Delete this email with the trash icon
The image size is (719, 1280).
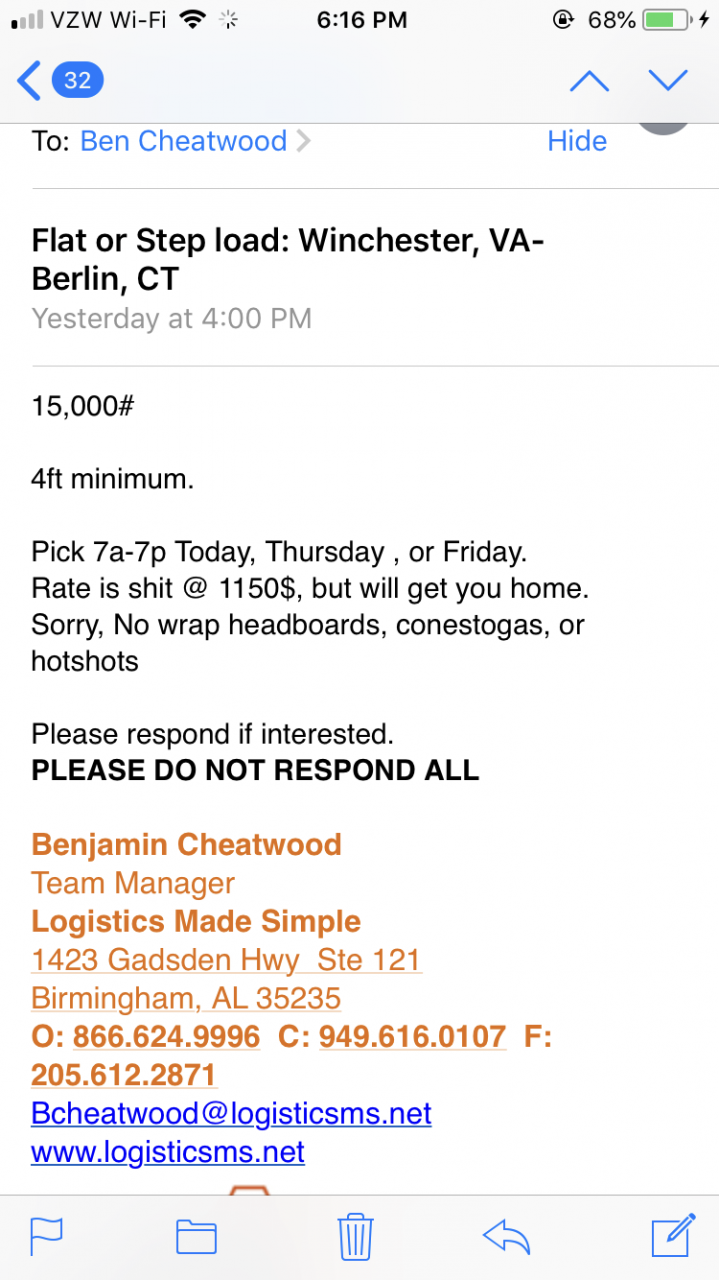click(x=356, y=1237)
